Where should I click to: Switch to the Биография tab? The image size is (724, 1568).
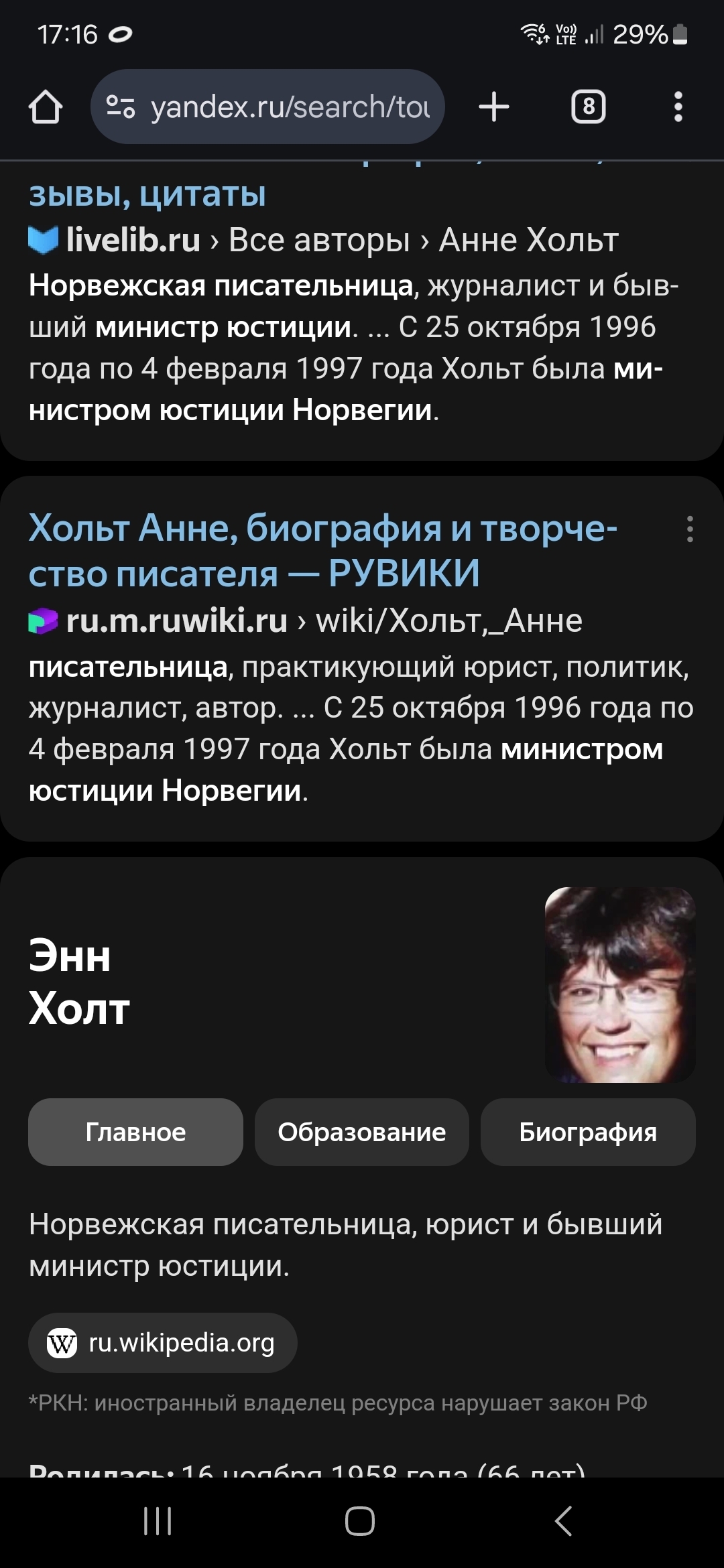click(x=588, y=1132)
